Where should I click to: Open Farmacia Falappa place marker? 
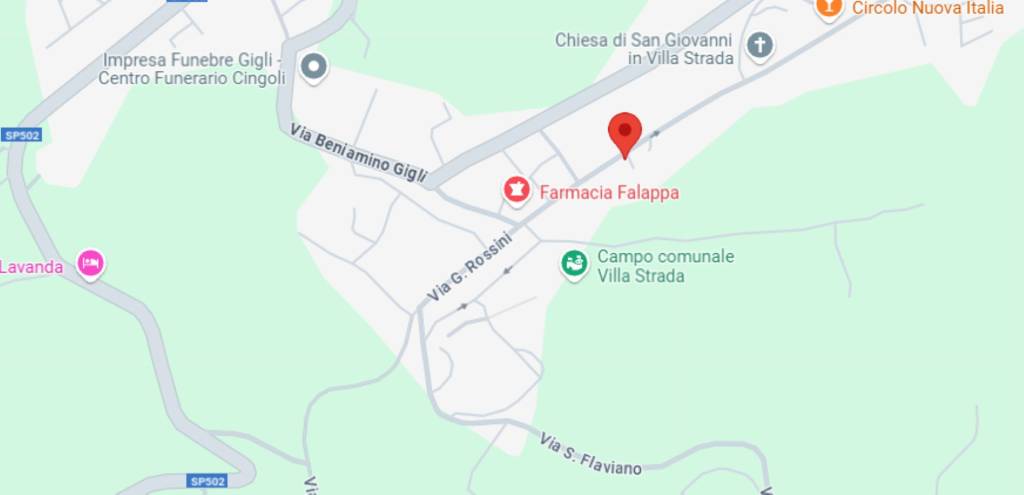coord(516,189)
